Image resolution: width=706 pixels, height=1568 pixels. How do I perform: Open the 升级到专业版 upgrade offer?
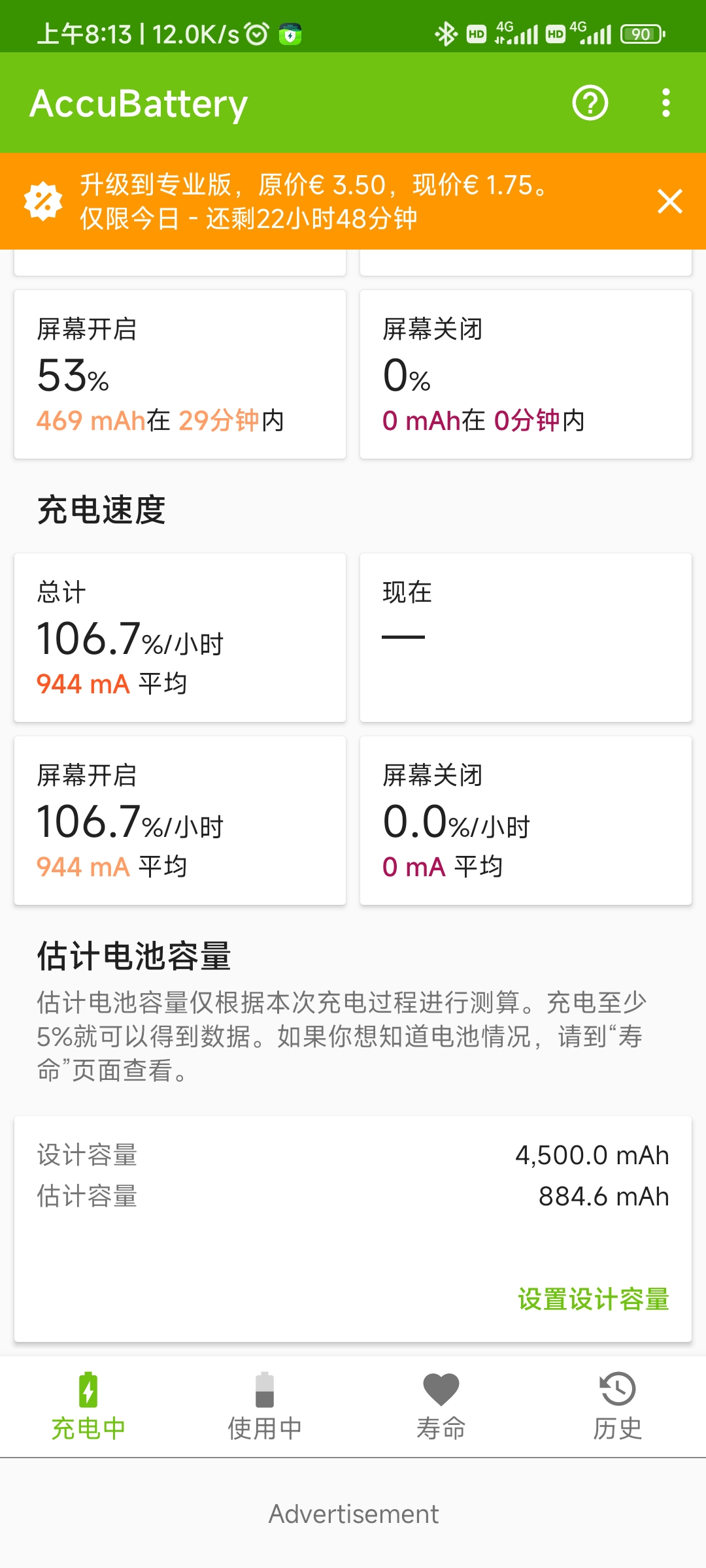pyautogui.click(x=314, y=201)
